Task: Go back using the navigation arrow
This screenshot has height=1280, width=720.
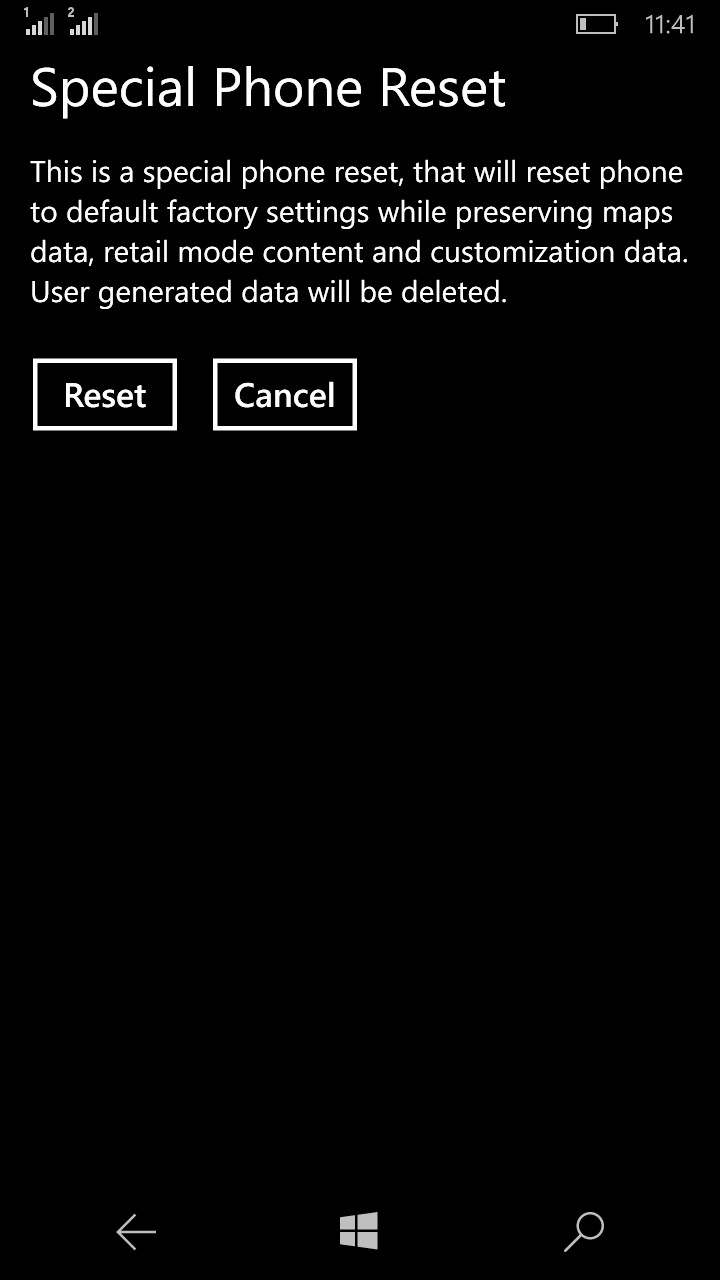Action: (x=136, y=1231)
